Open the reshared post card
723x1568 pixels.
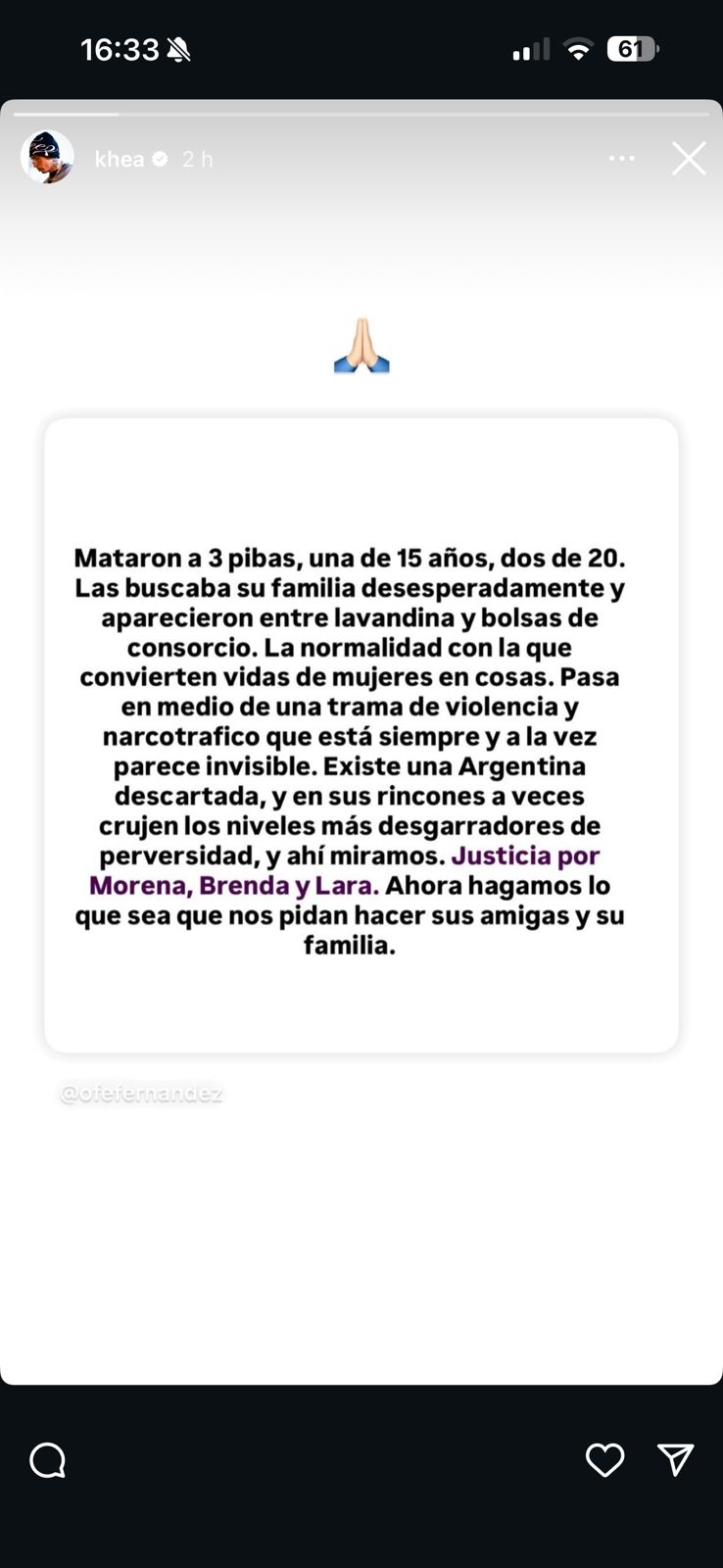coord(361,735)
